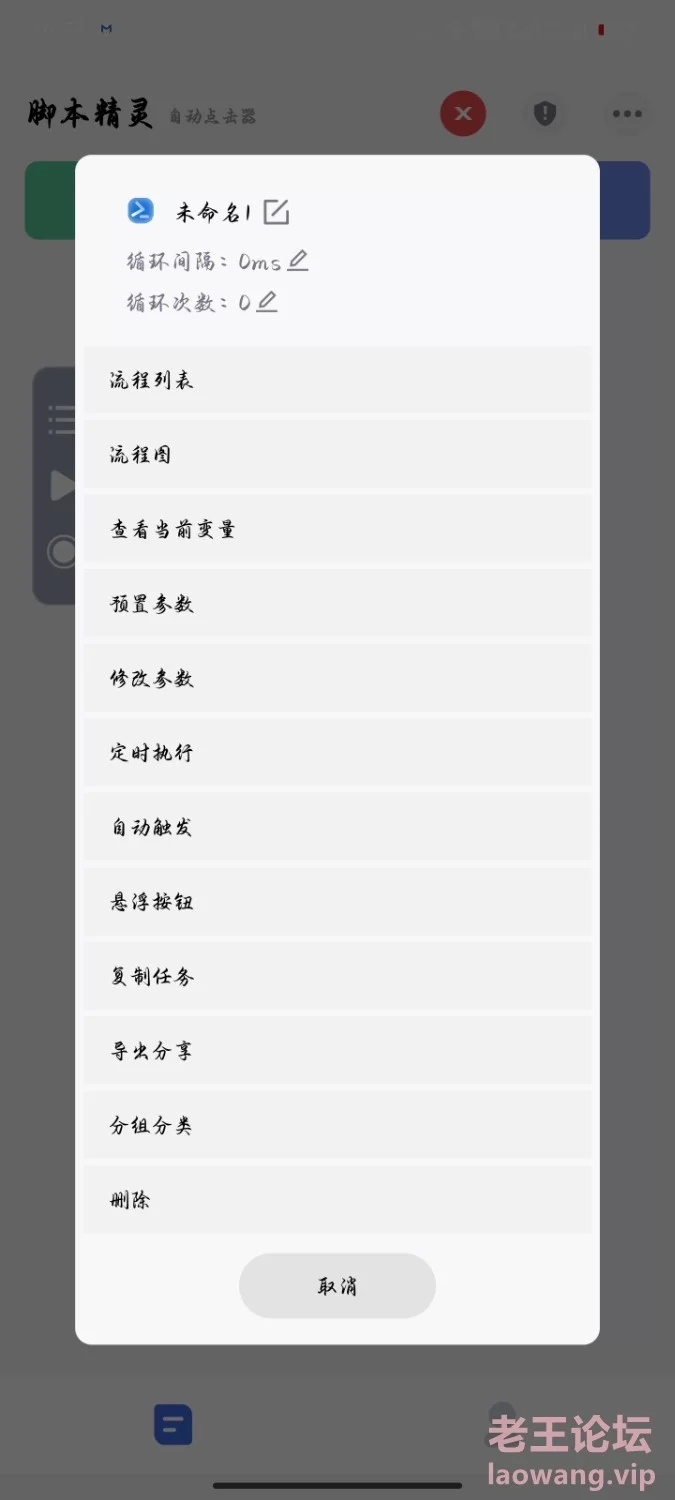This screenshot has height=1500, width=675.
Task: Open 流程列表
Action: (x=337, y=380)
